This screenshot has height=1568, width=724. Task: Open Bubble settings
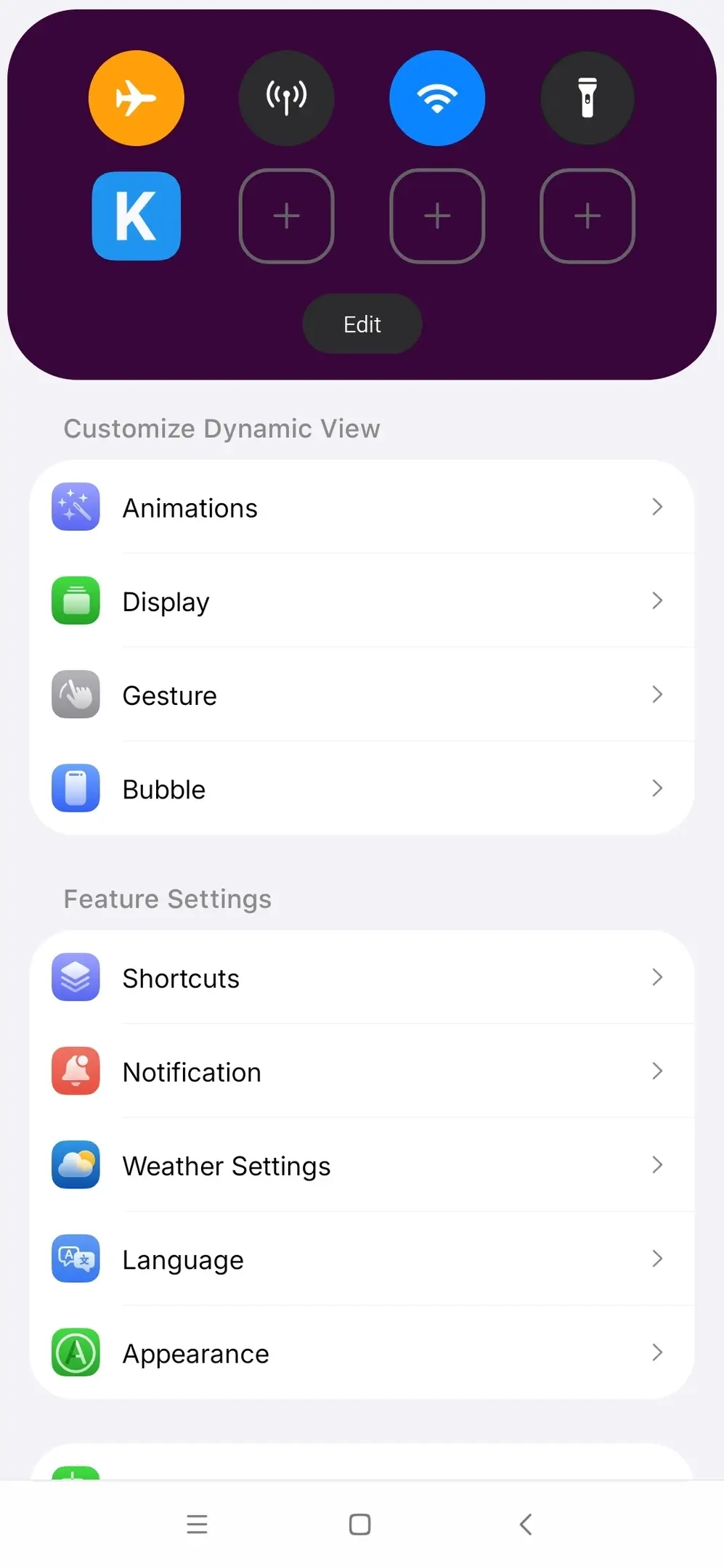pos(362,788)
